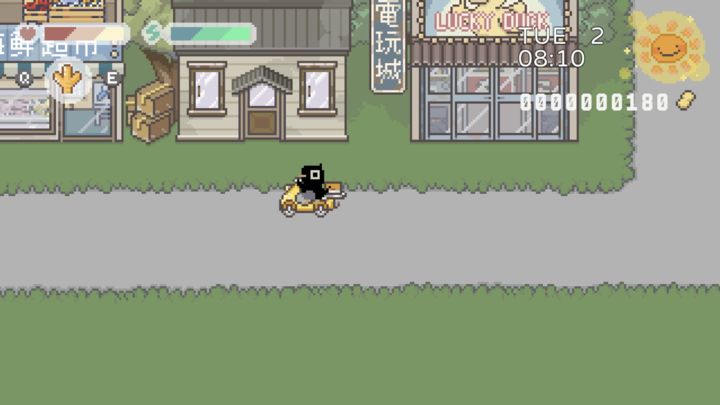Screen dimensions: 720x405
Task: Tap the Q item switch button
Action: pyautogui.click(x=24, y=77)
